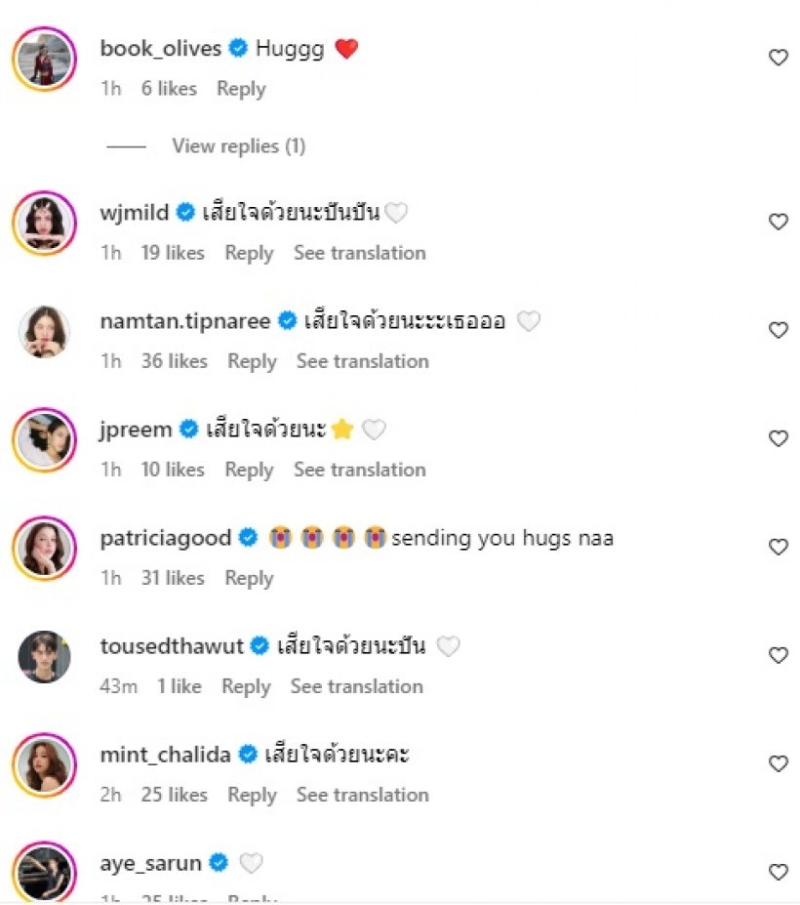The height and width of the screenshot is (905, 800).
Task: See translation of wjmild's comment
Action: [359, 253]
